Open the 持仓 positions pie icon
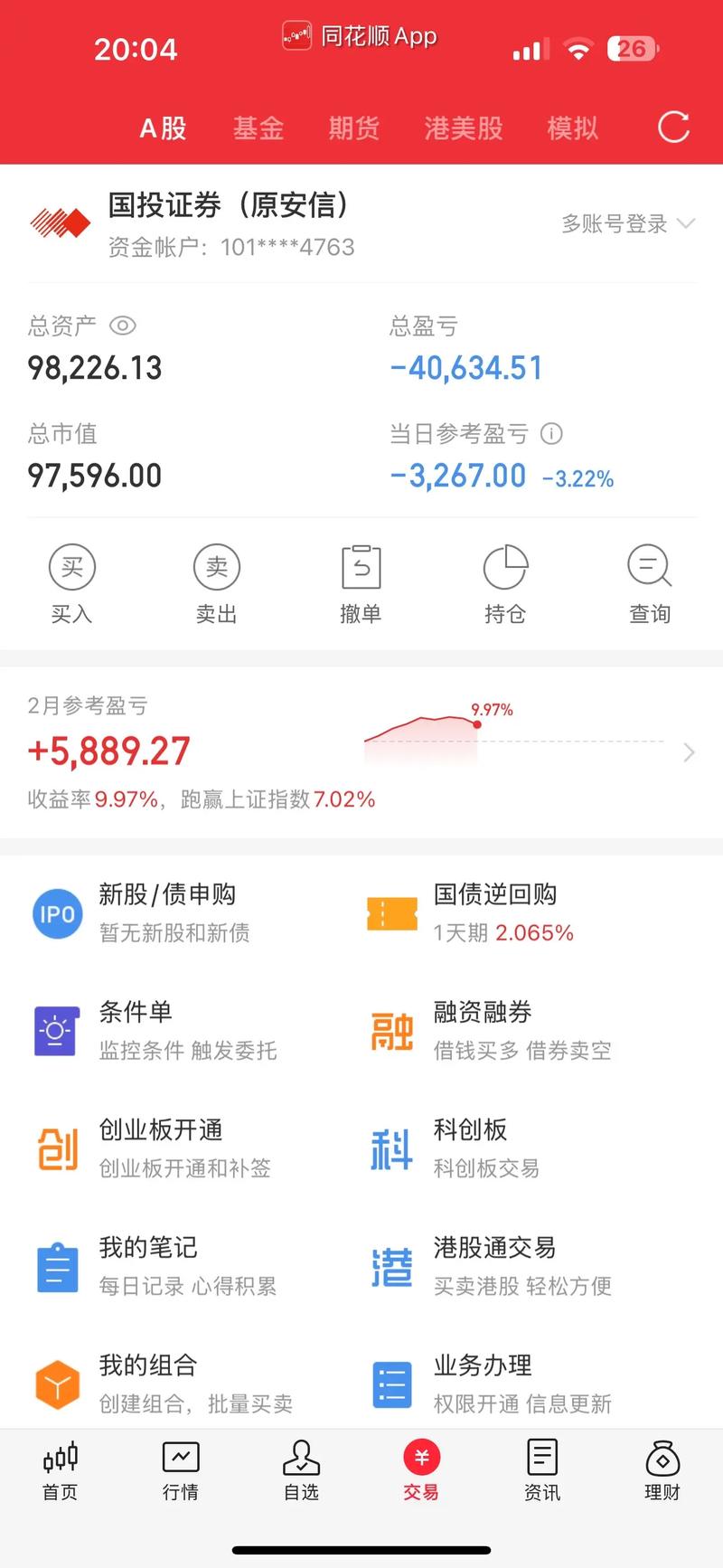The width and height of the screenshot is (723, 1568). point(505,566)
